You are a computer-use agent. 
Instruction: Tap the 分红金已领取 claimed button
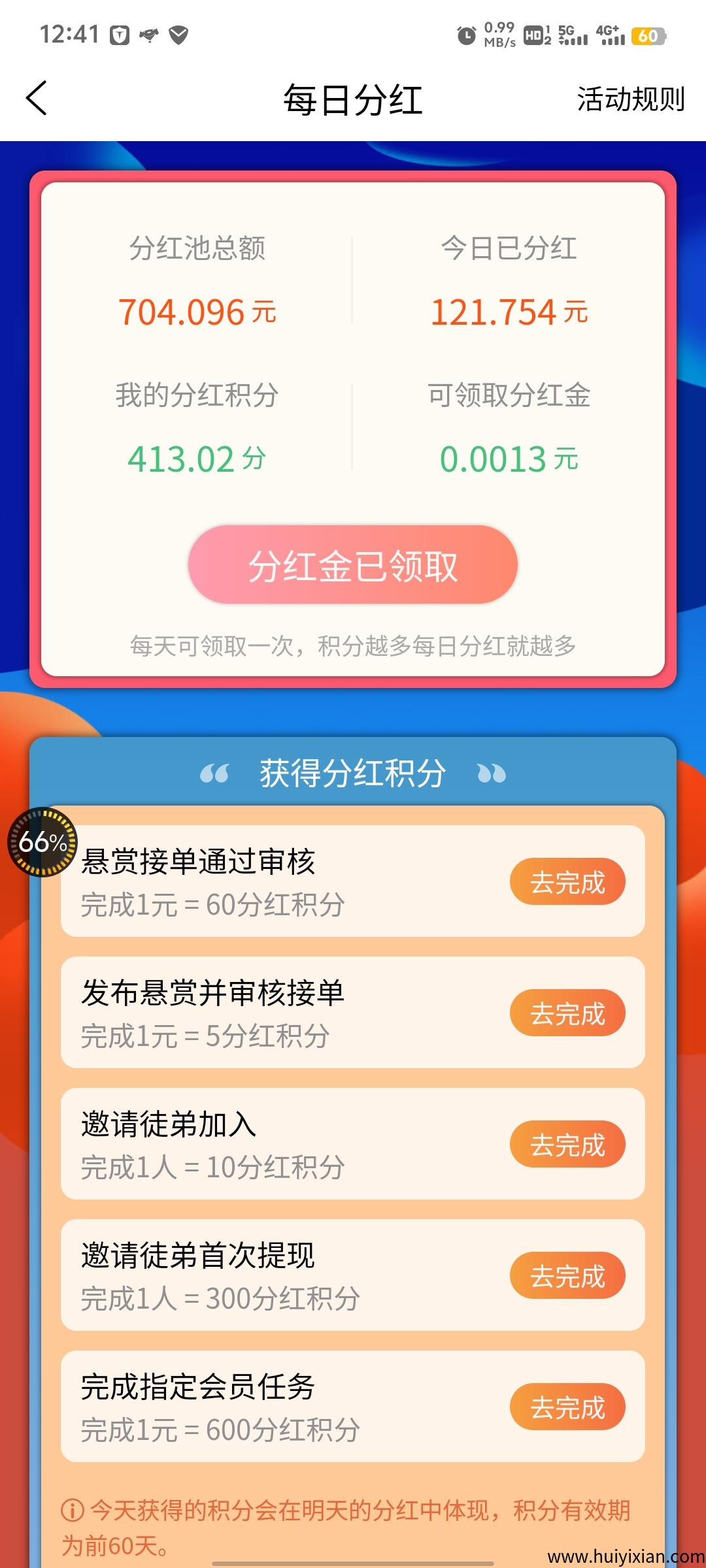(353, 564)
